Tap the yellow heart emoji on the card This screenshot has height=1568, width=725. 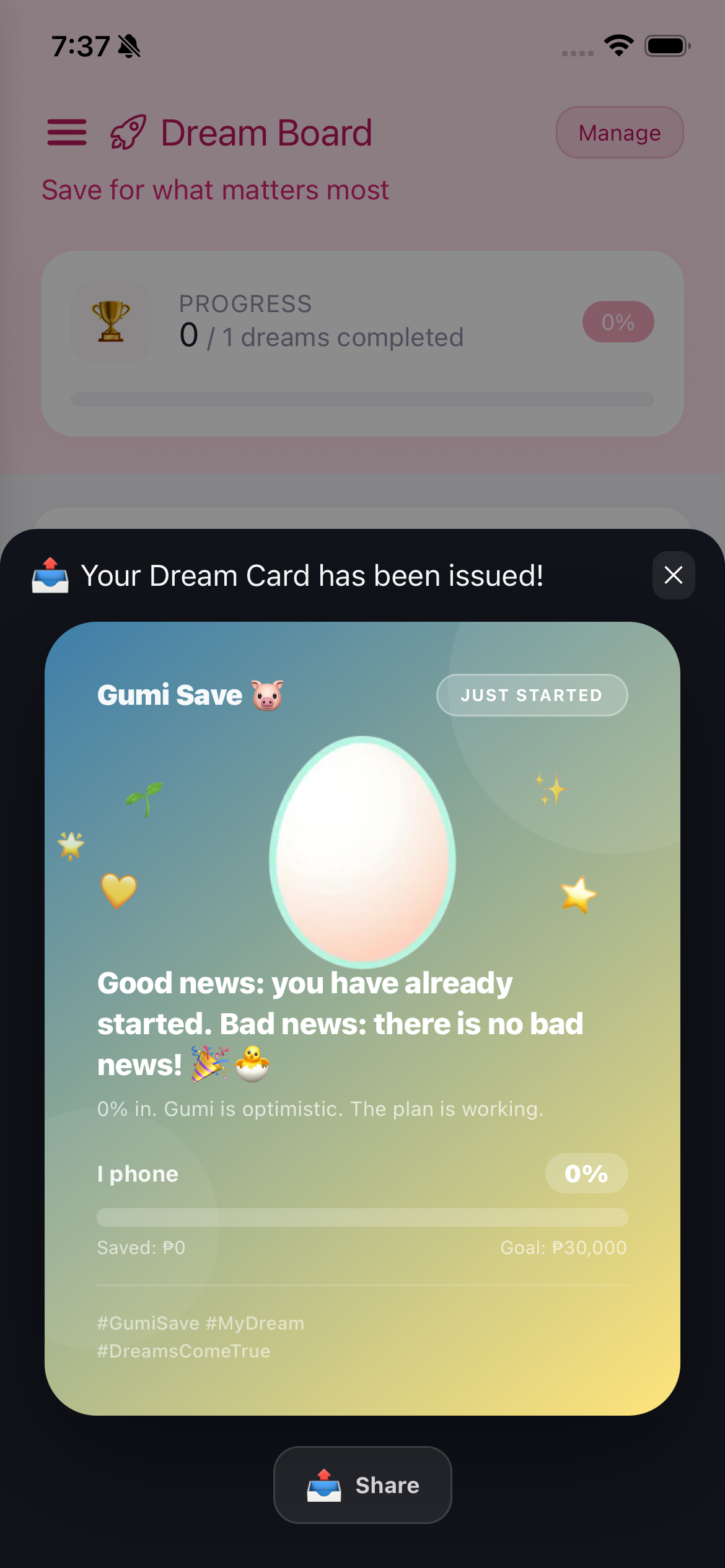118,891
